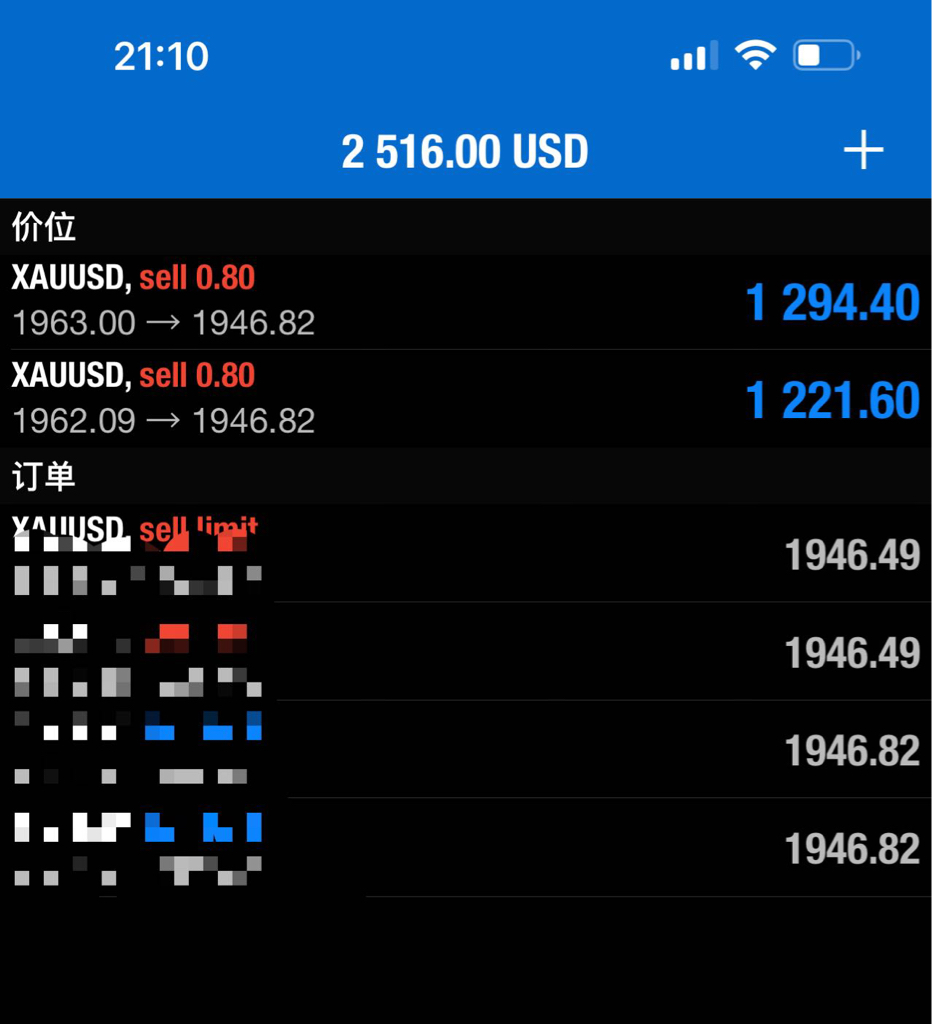Tap the plus icon to add new order
This screenshot has width=932, height=1024.
(863, 150)
